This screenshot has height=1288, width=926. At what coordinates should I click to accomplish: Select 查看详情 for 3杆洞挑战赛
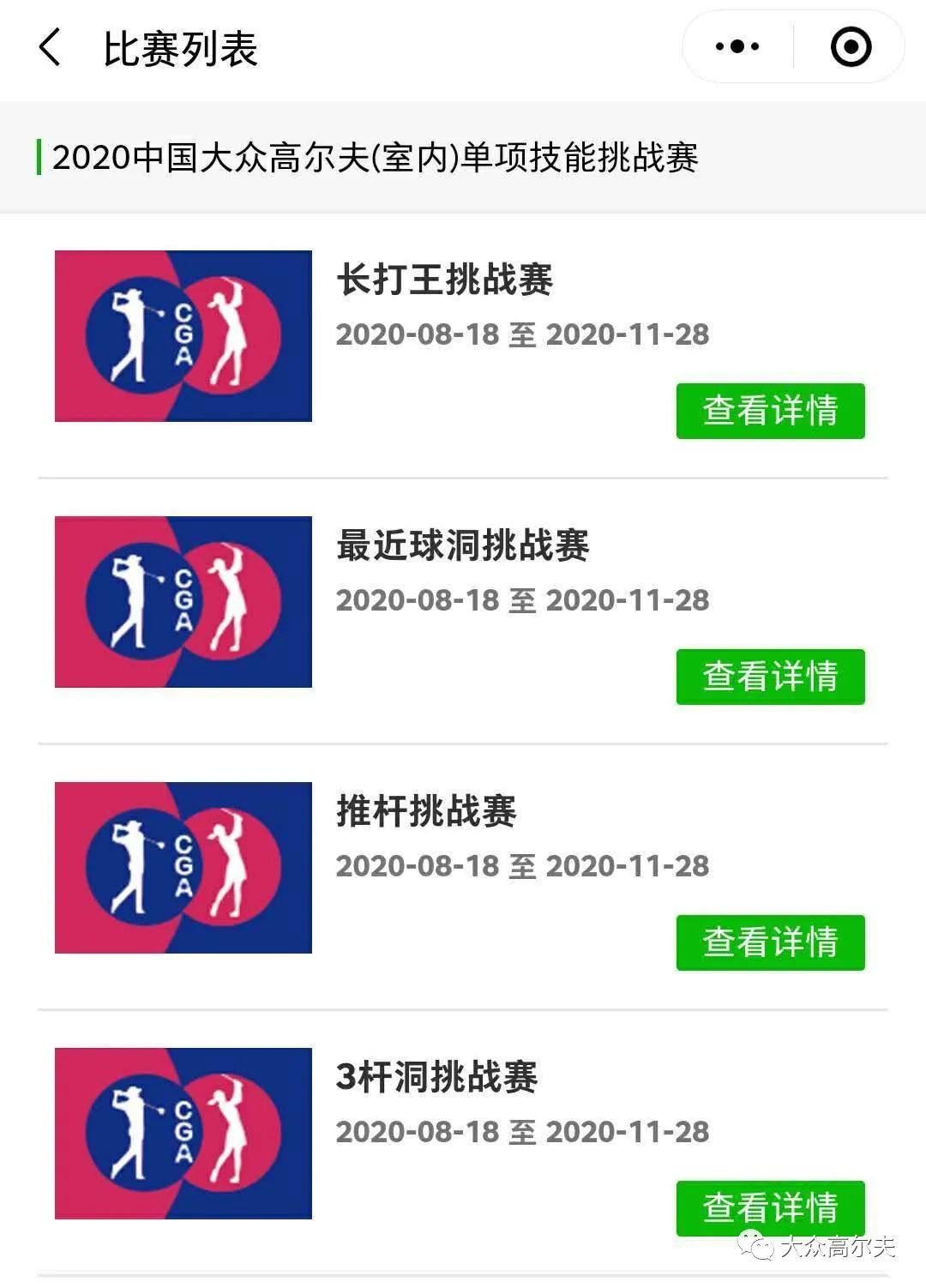770,1207
